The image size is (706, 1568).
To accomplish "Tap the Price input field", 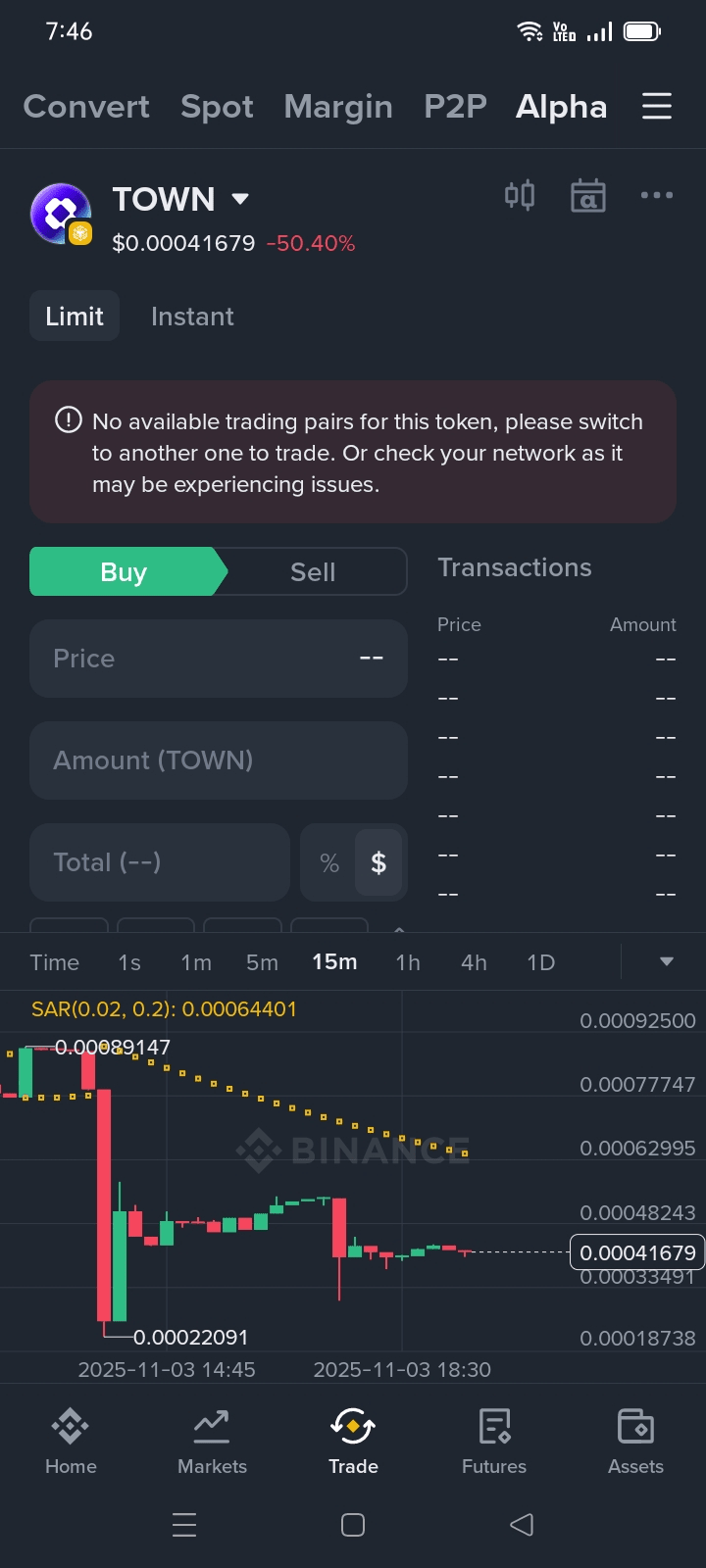I will pos(219,659).
